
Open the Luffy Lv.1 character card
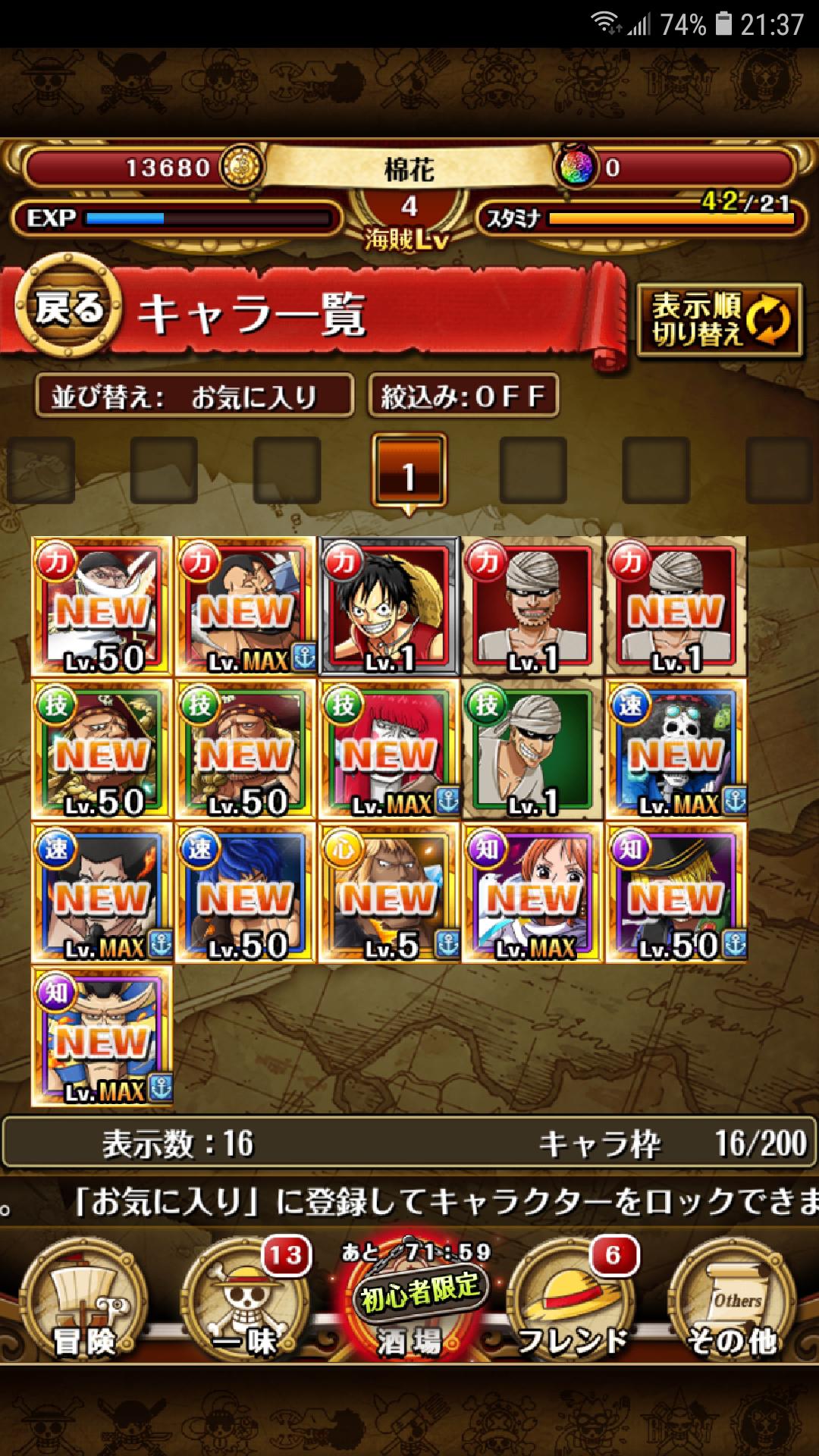click(x=389, y=607)
